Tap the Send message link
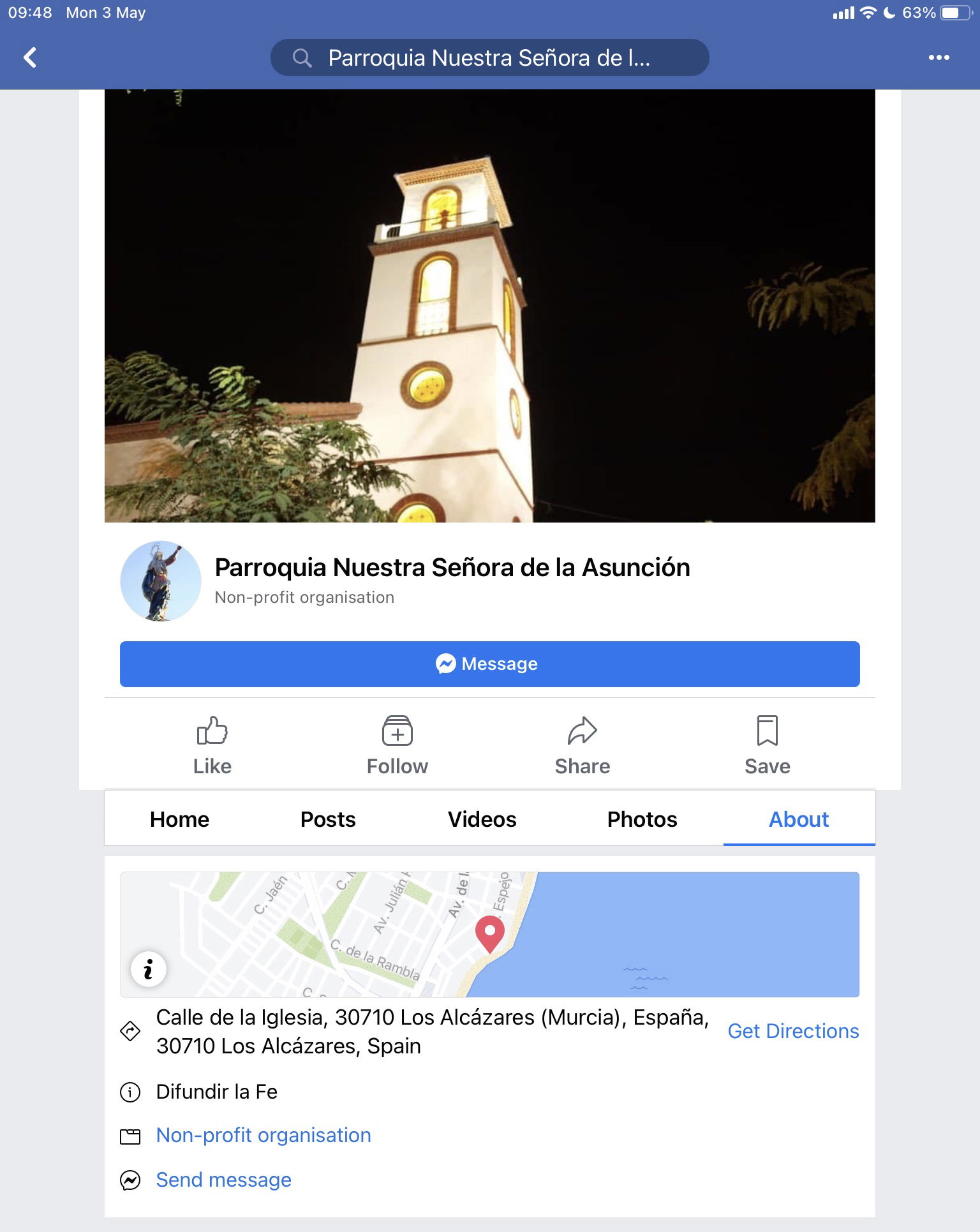This screenshot has height=1232, width=980. point(223,1180)
